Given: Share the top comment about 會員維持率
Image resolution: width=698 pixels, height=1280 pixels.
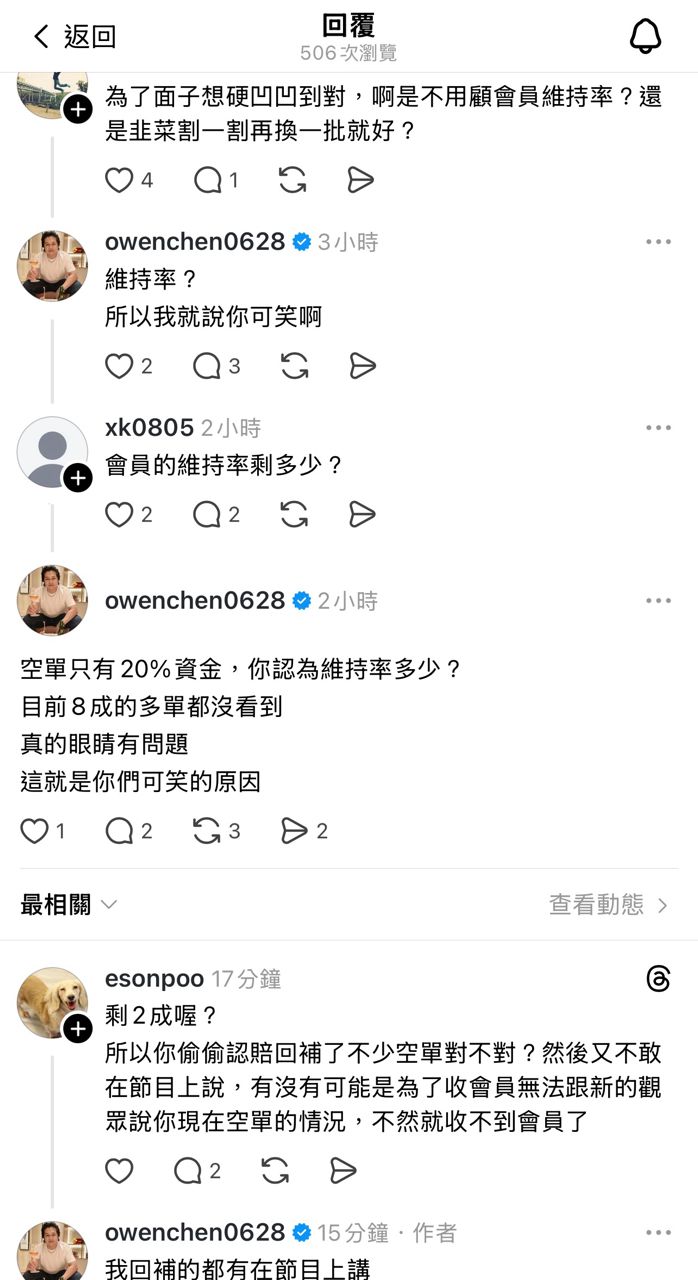Looking at the screenshot, I should pos(360,180).
